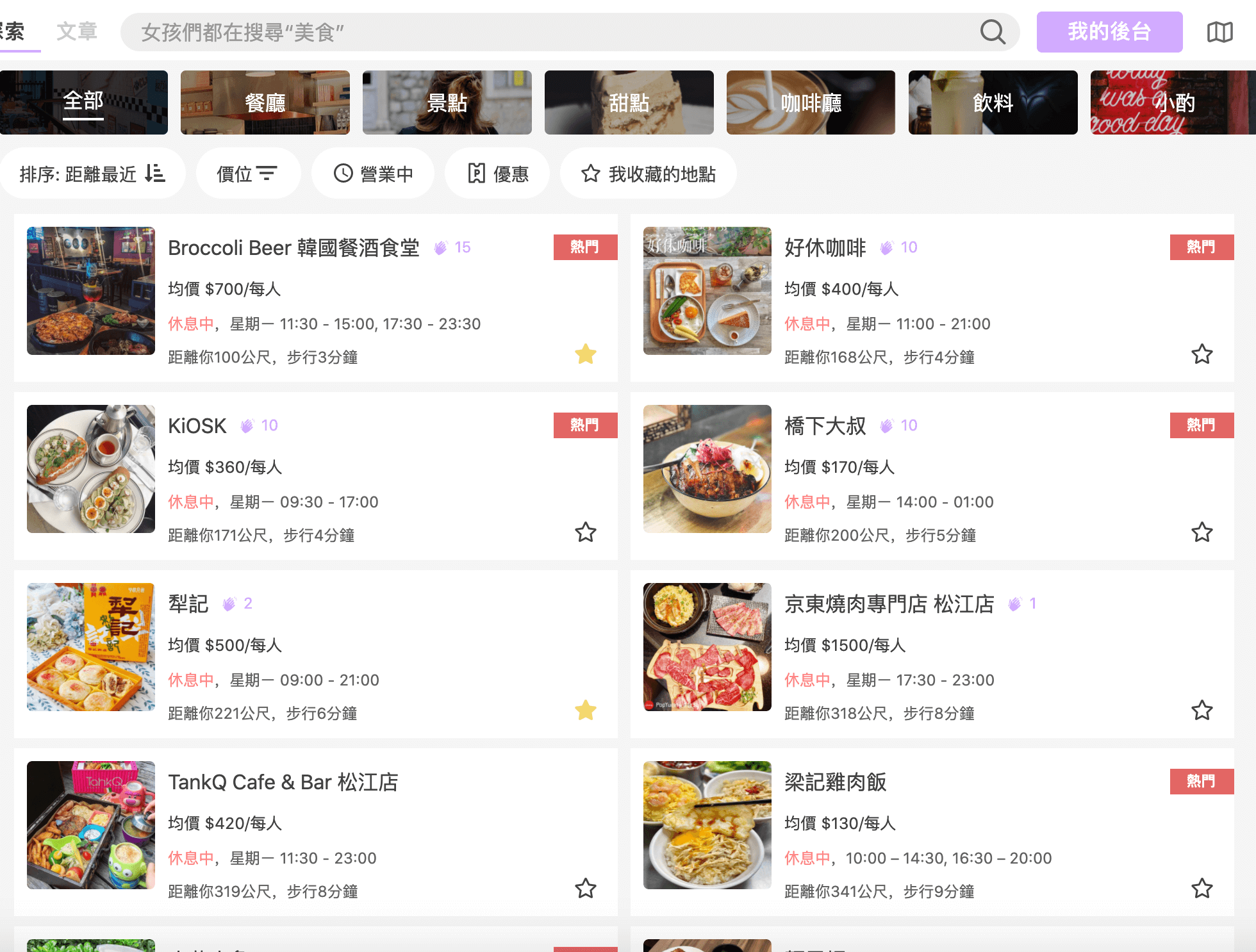1256x952 pixels.
Task: Select the 飲料 category tile
Action: [993, 103]
